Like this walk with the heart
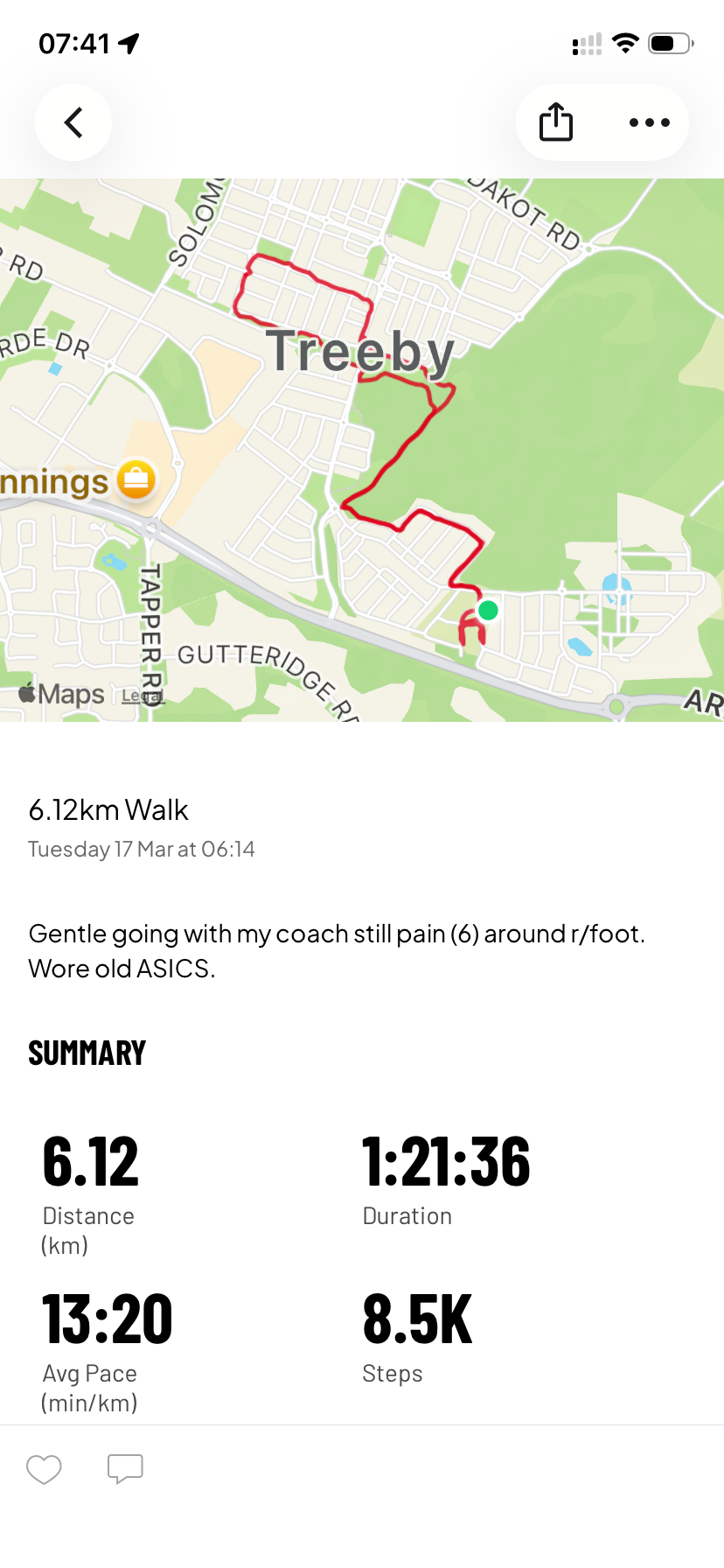The image size is (724, 1568). click(x=44, y=1469)
